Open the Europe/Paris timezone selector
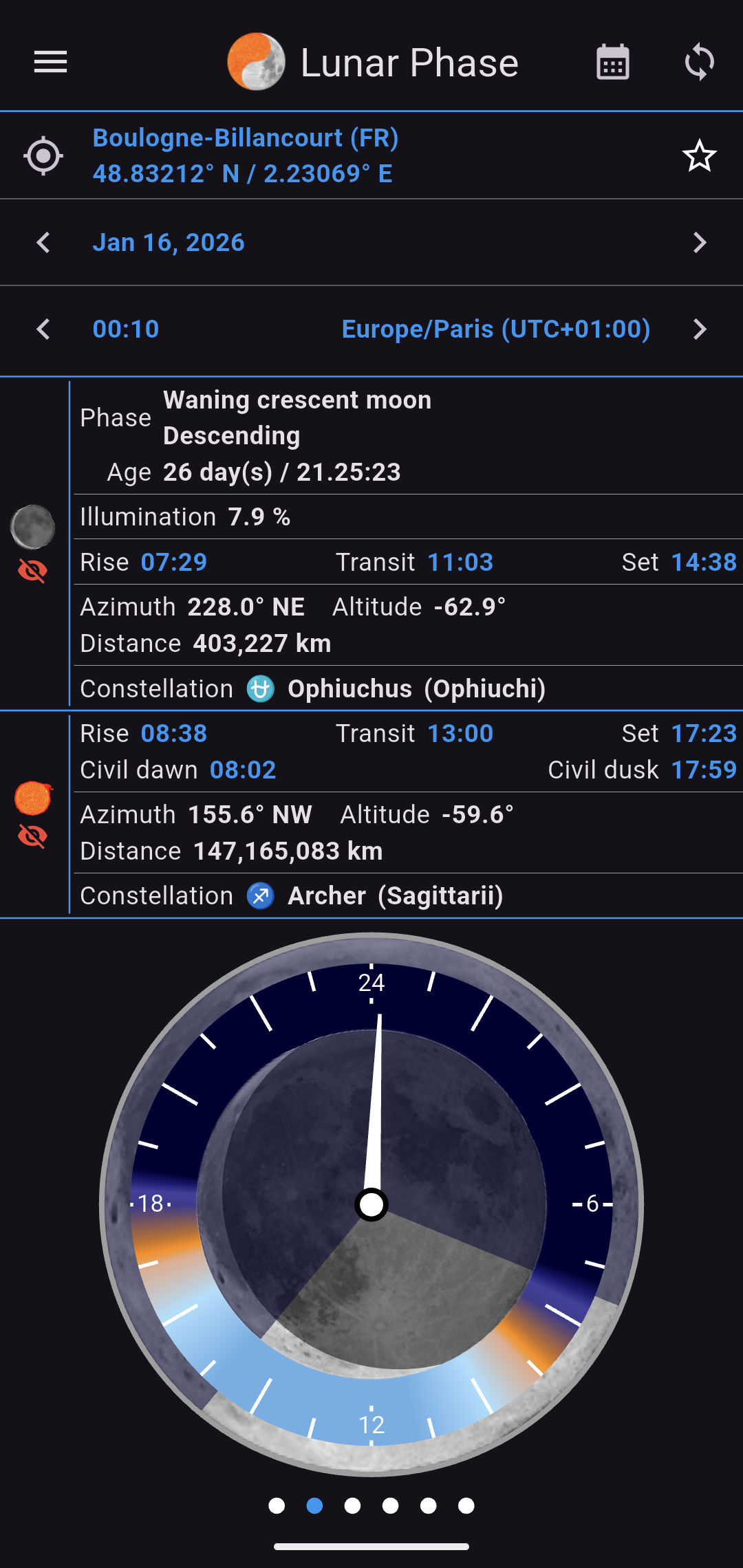This screenshot has width=743, height=1568. pos(497,329)
